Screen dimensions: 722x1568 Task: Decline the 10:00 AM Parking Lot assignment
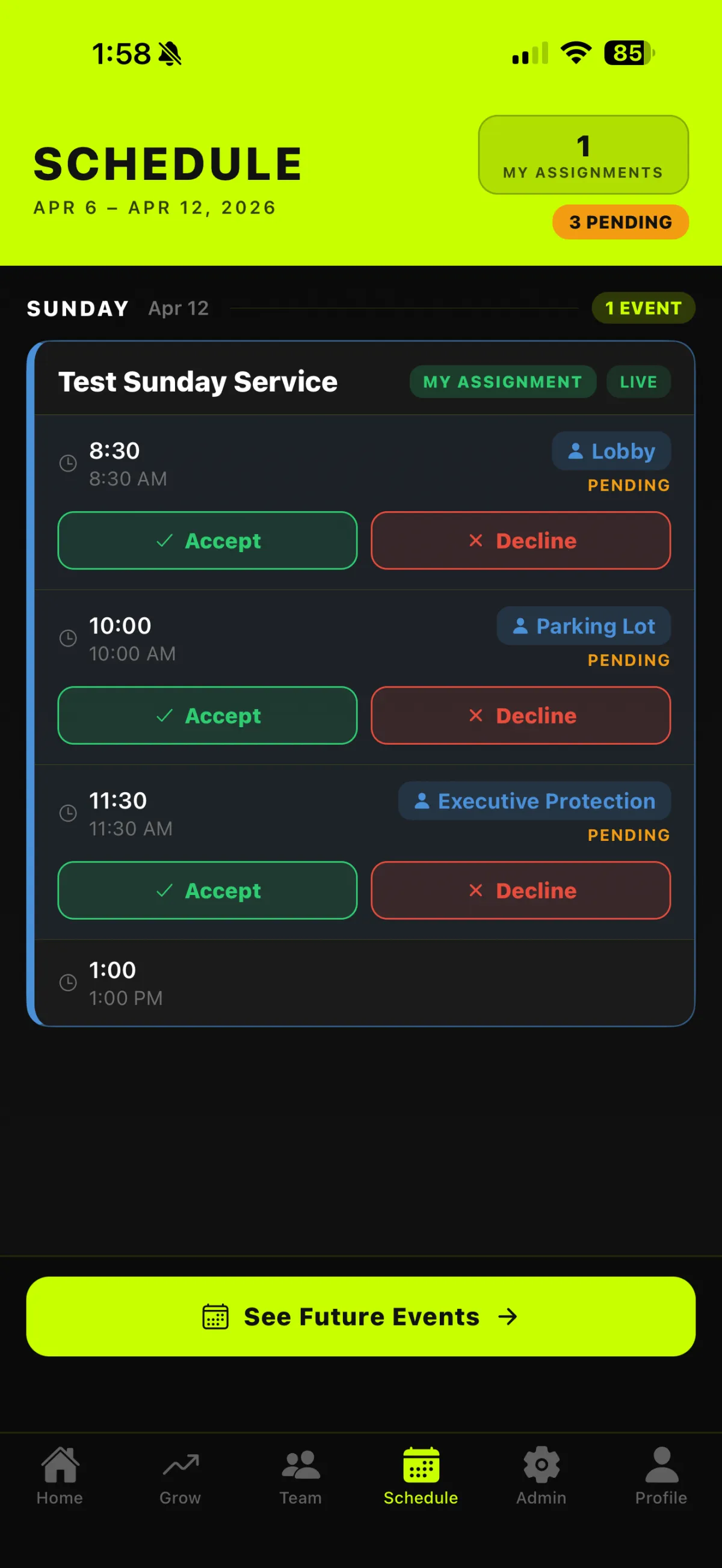pos(520,715)
